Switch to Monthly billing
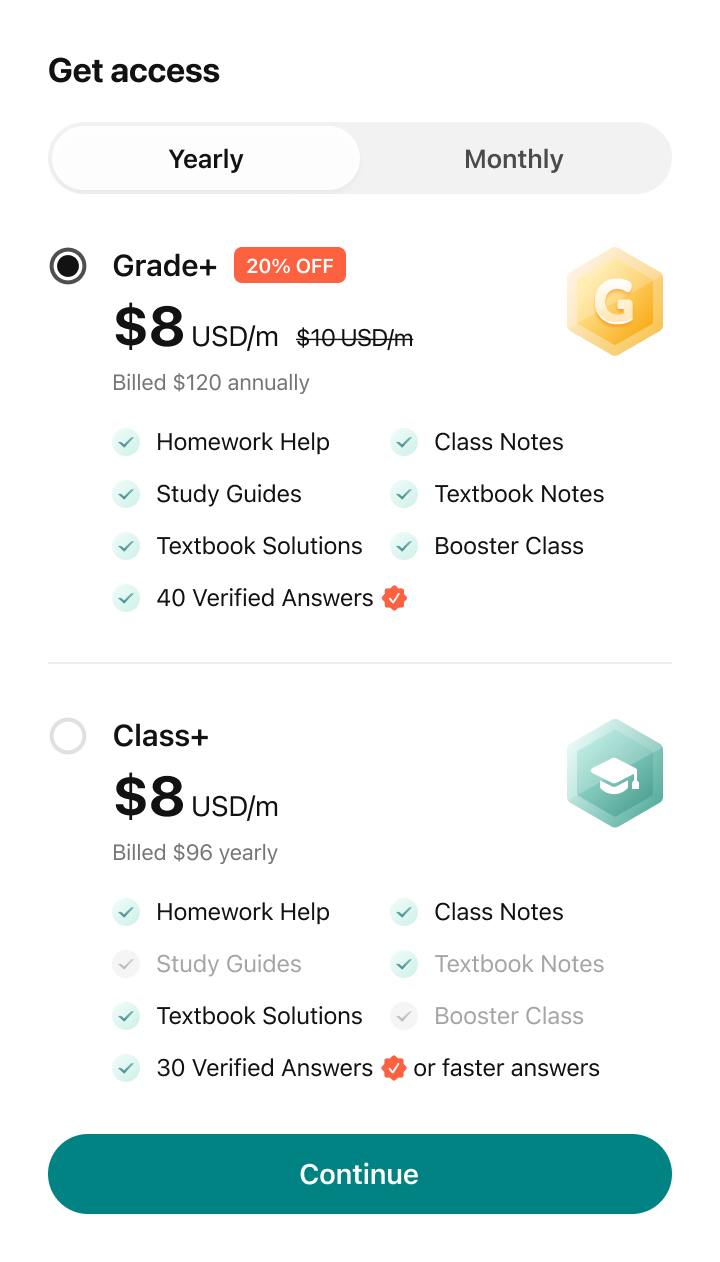 click(x=514, y=159)
